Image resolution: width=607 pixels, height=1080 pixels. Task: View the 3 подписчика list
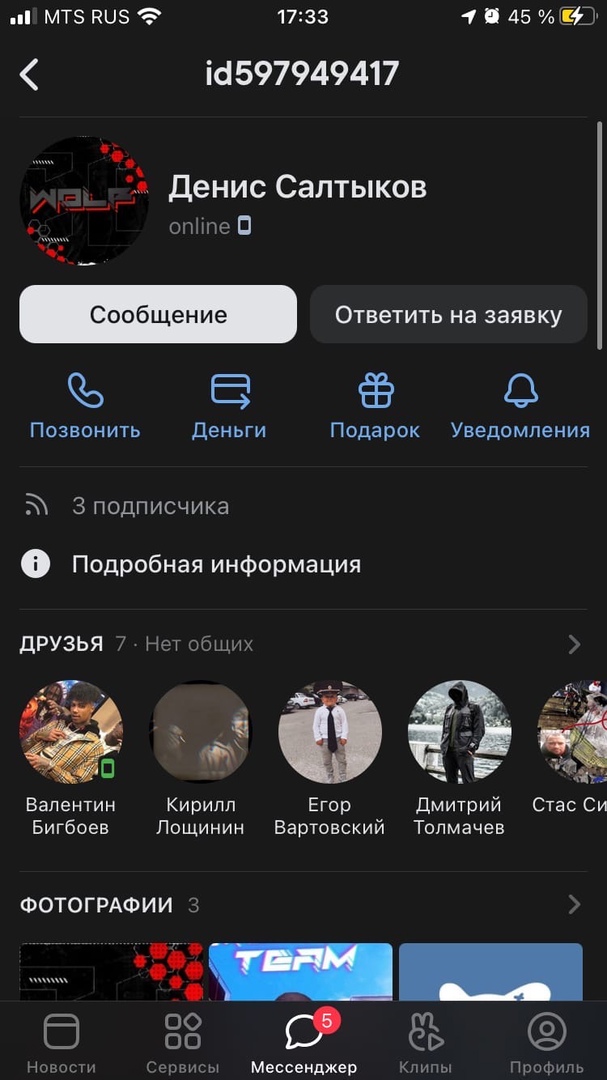150,506
